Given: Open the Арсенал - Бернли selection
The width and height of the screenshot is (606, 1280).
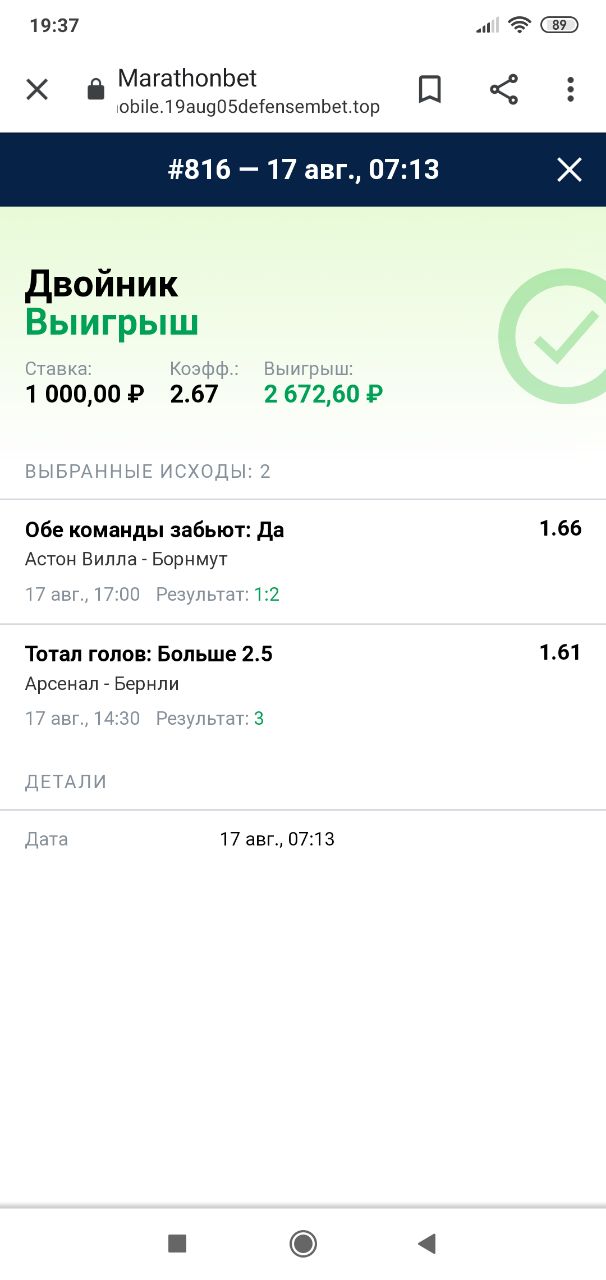Looking at the screenshot, I should (x=303, y=686).
